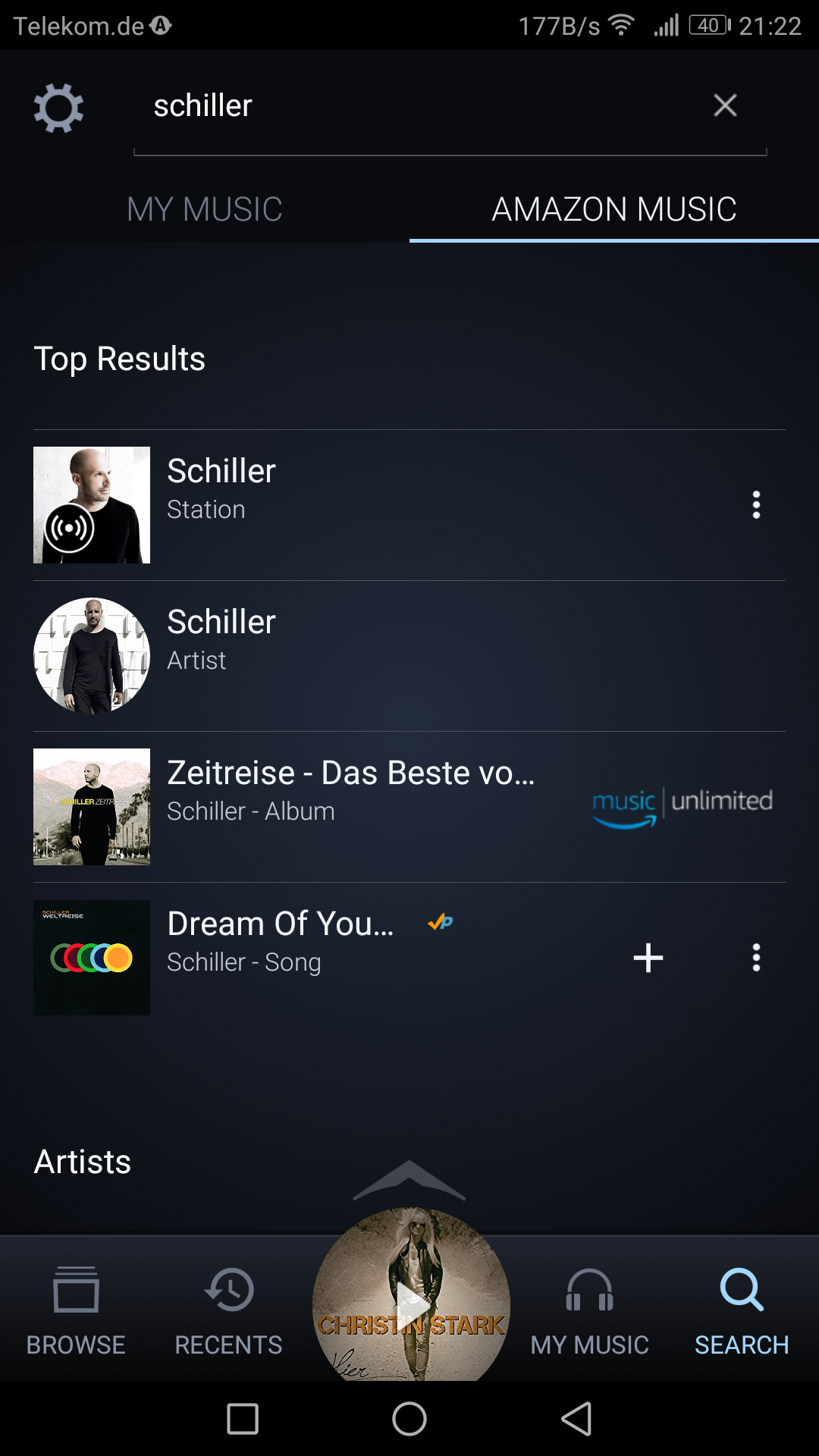The image size is (819, 1456).
Task: Clear the schiller search text
Action: click(725, 105)
